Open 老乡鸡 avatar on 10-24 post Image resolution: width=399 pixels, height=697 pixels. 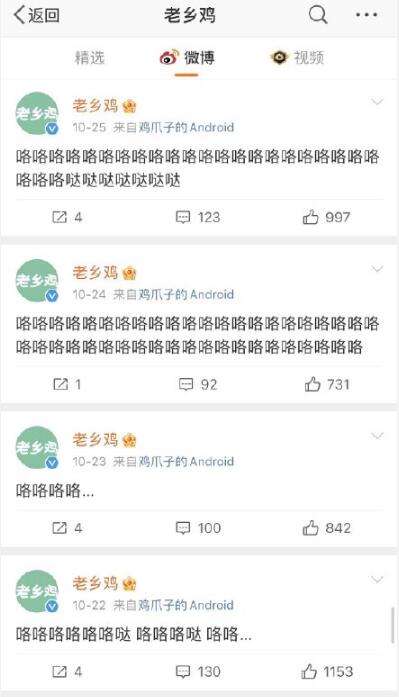37,280
